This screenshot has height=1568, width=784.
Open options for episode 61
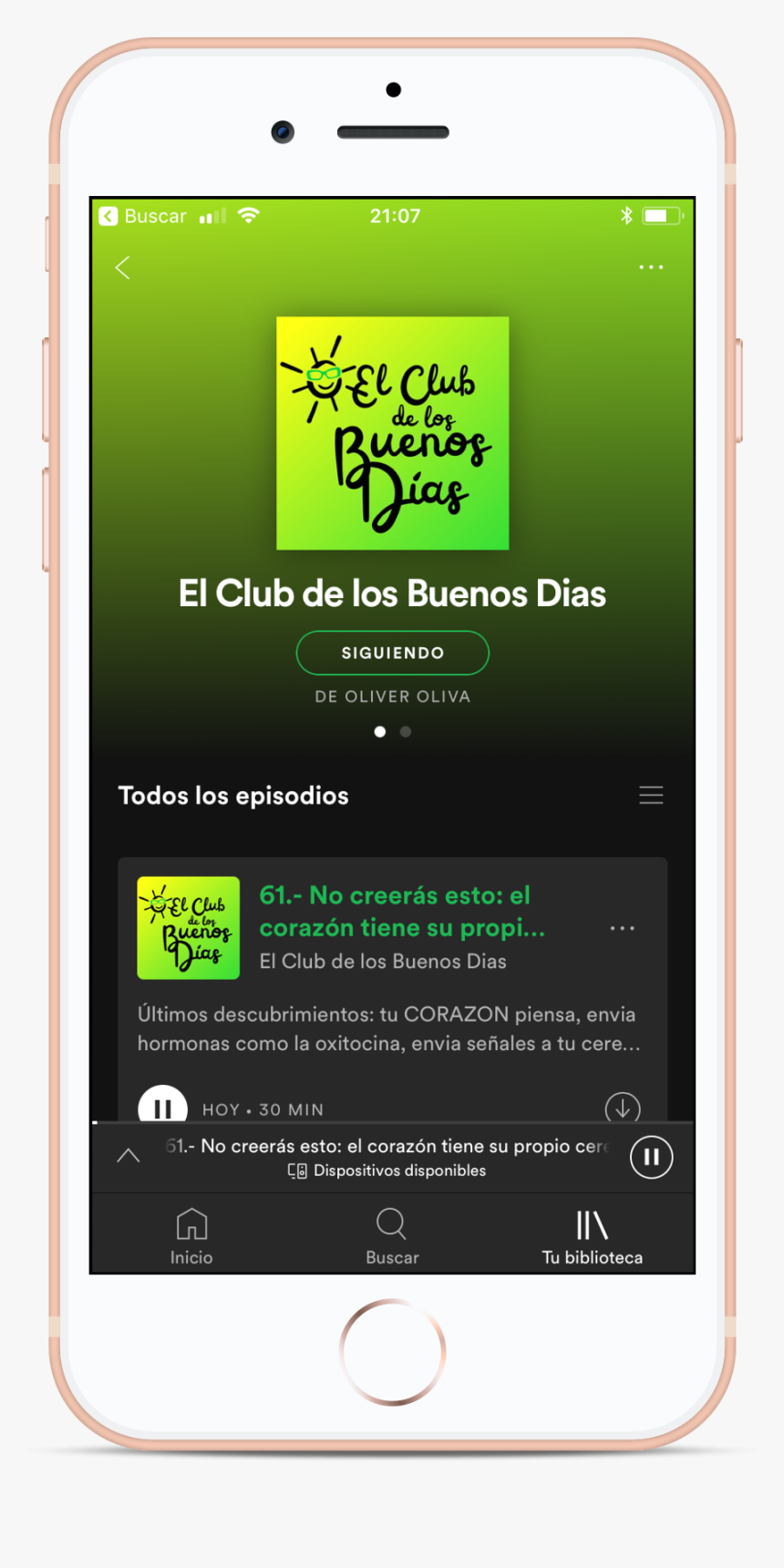click(x=622, y=928)
